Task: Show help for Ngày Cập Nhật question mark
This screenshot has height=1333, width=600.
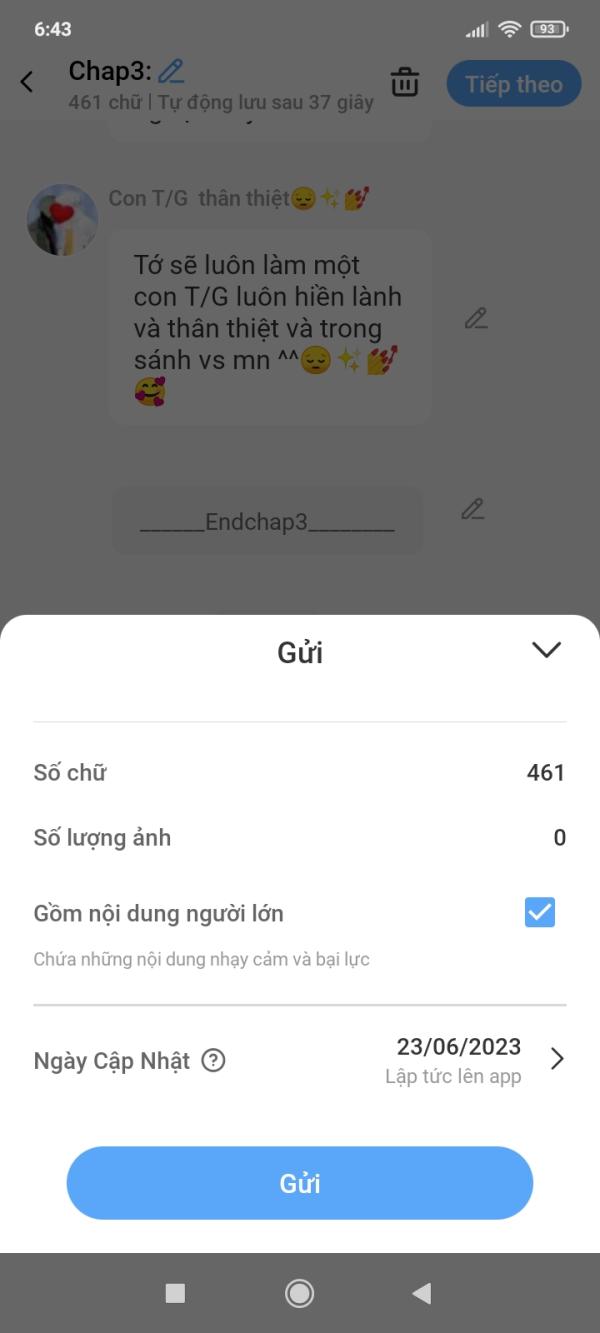Action: pyautogui.click(x=213, y=1061)
